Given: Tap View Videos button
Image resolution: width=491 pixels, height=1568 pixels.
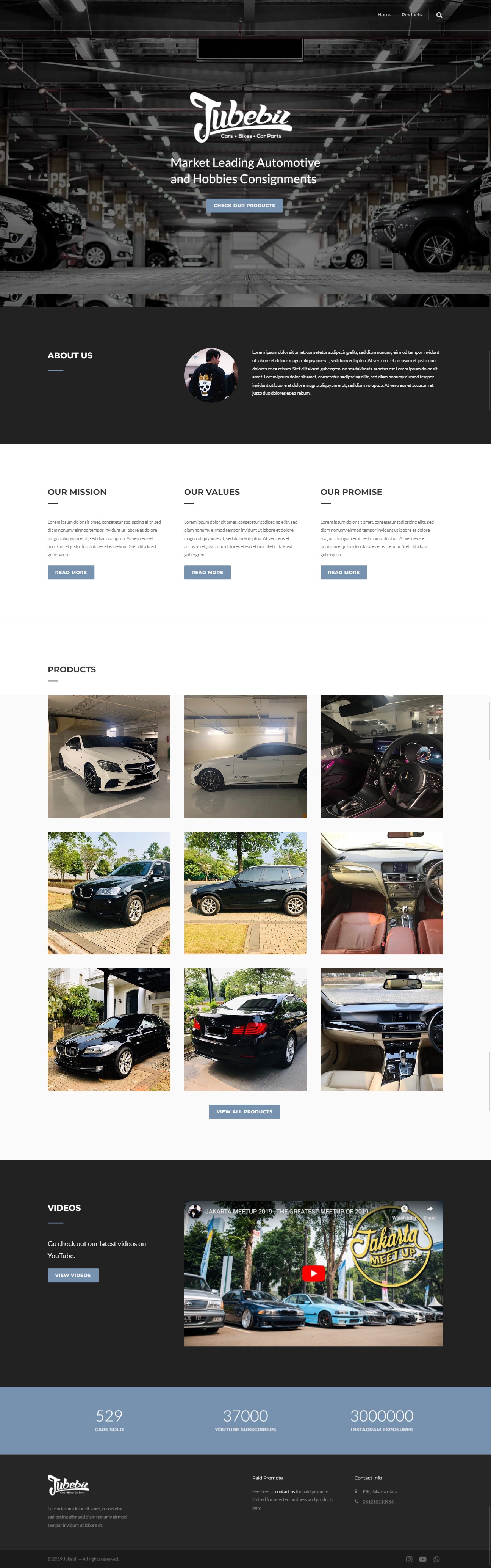Looking at the screenshot, I should pos(72,1274).
